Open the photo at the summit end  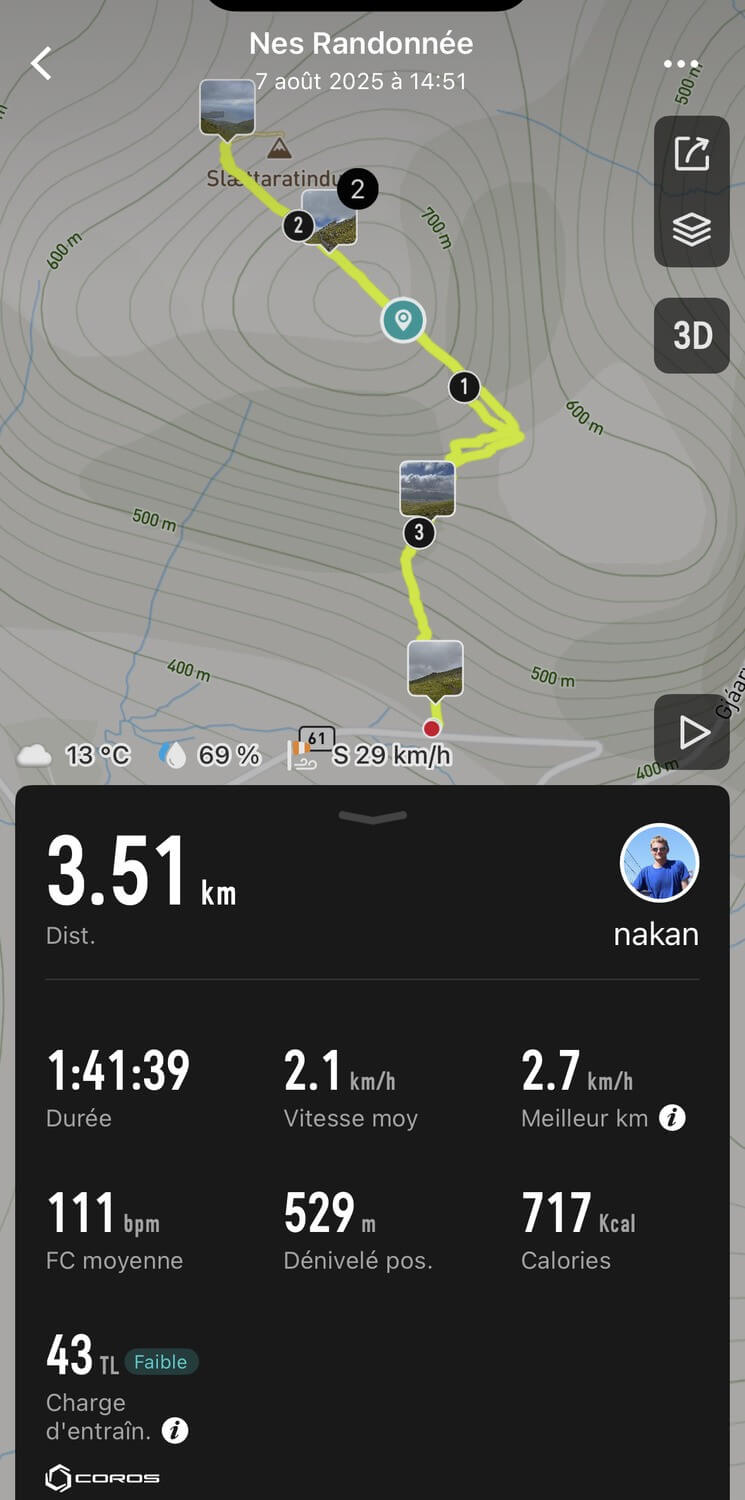227,110
